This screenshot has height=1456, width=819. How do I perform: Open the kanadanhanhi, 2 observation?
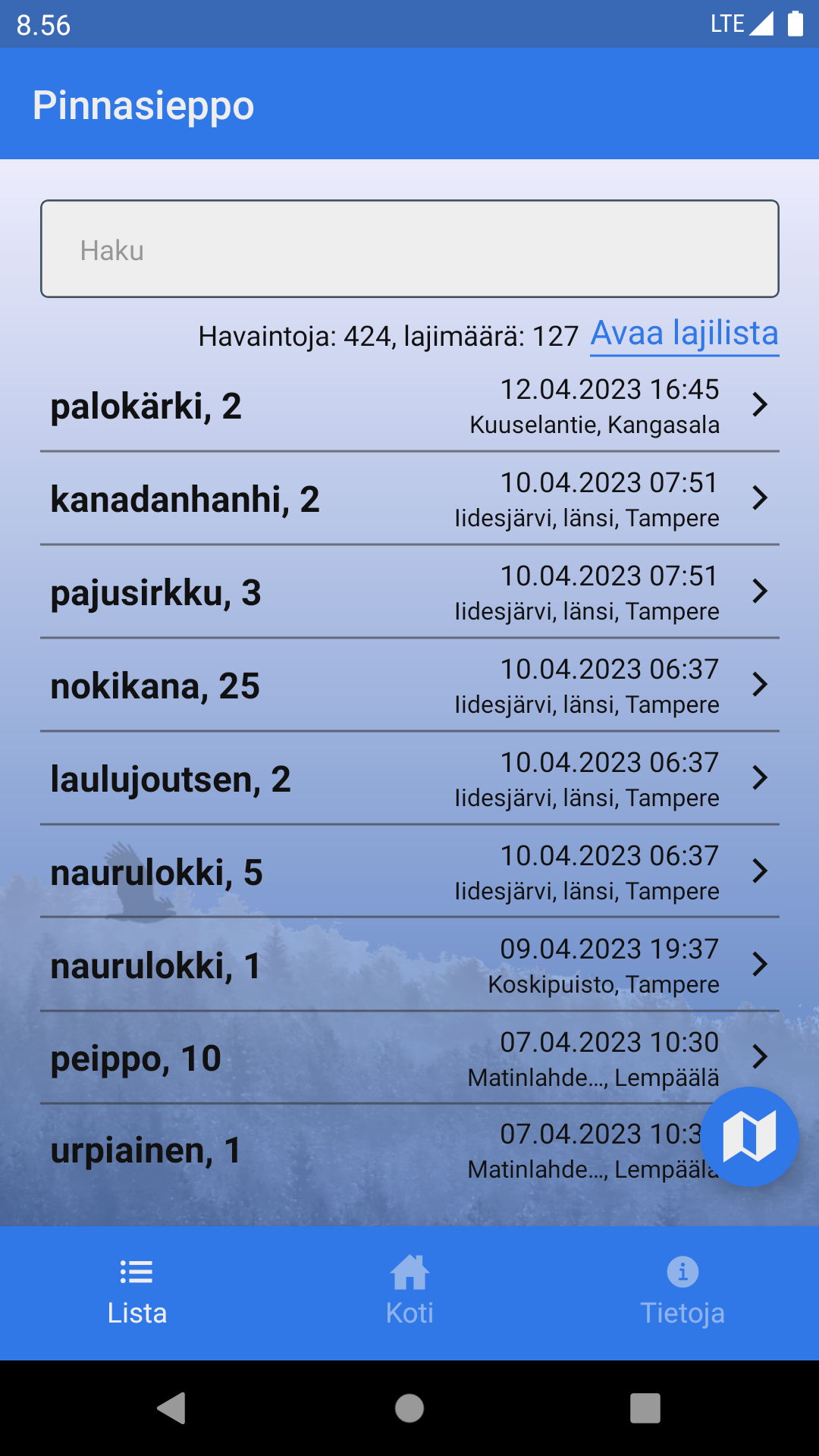(409, 499)
